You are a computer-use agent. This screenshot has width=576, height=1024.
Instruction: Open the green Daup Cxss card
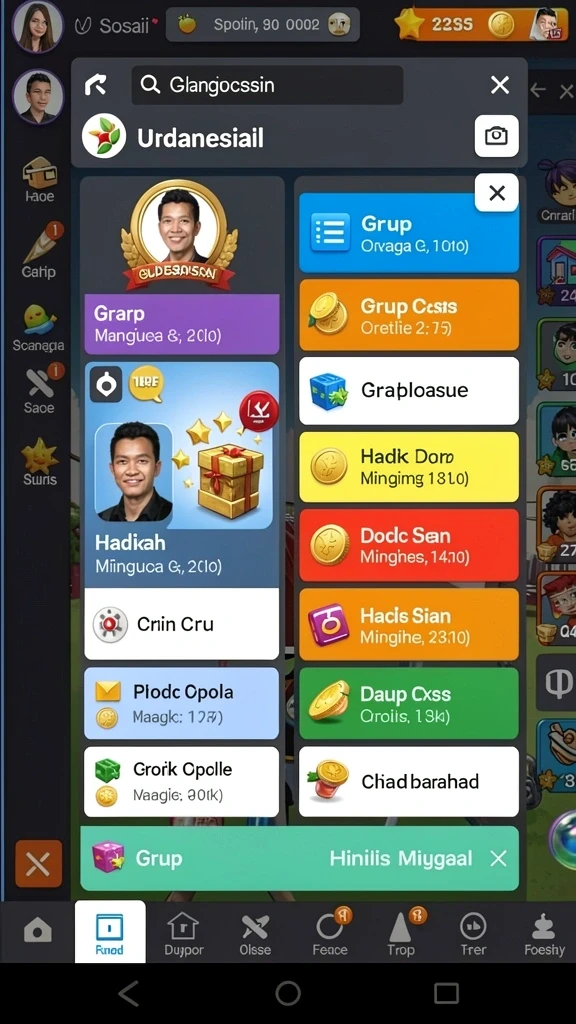(x=409, y=703)
